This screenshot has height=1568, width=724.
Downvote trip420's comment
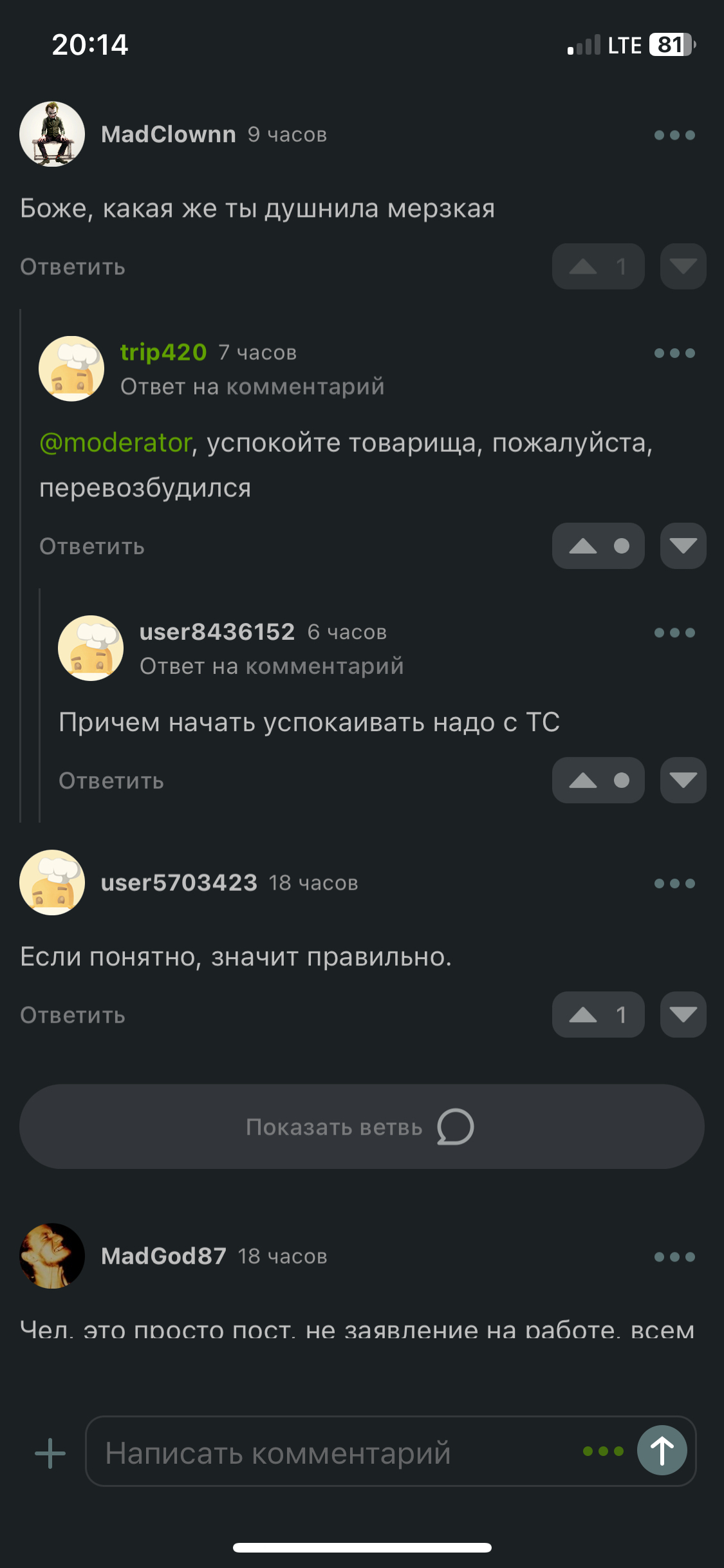pos(683,546)
